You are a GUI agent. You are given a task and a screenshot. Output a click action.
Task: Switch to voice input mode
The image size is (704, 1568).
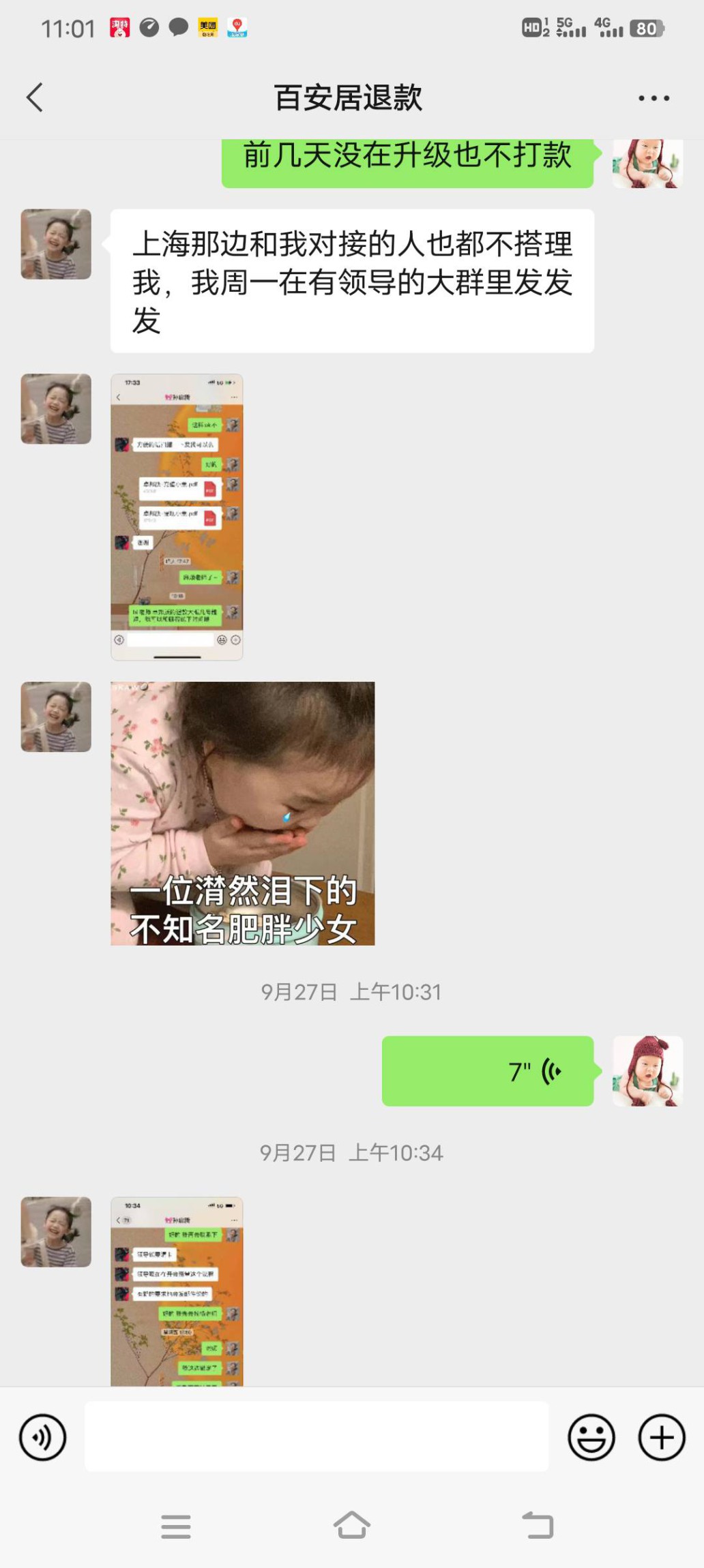[42, 1437]
